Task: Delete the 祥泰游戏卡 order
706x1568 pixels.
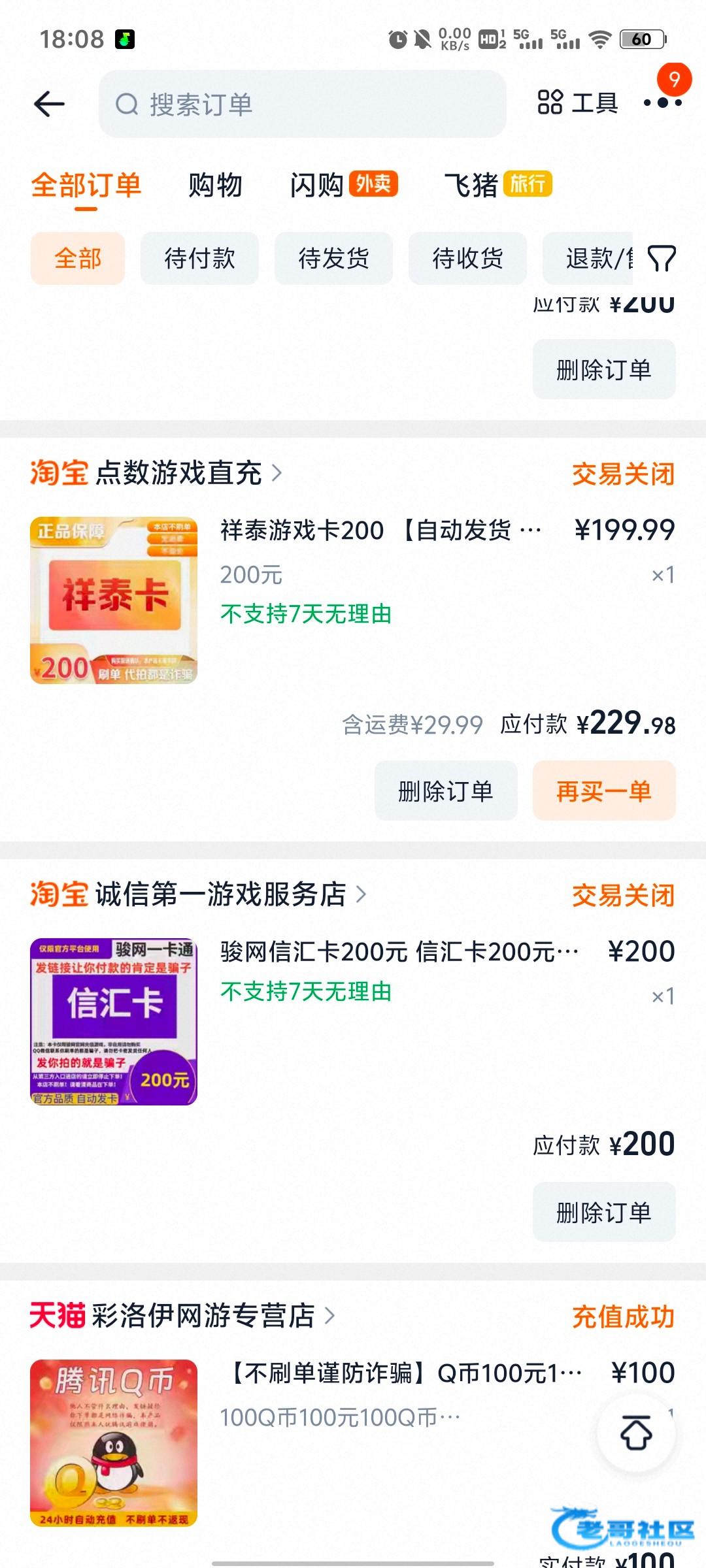Action: tap(445, 791)
